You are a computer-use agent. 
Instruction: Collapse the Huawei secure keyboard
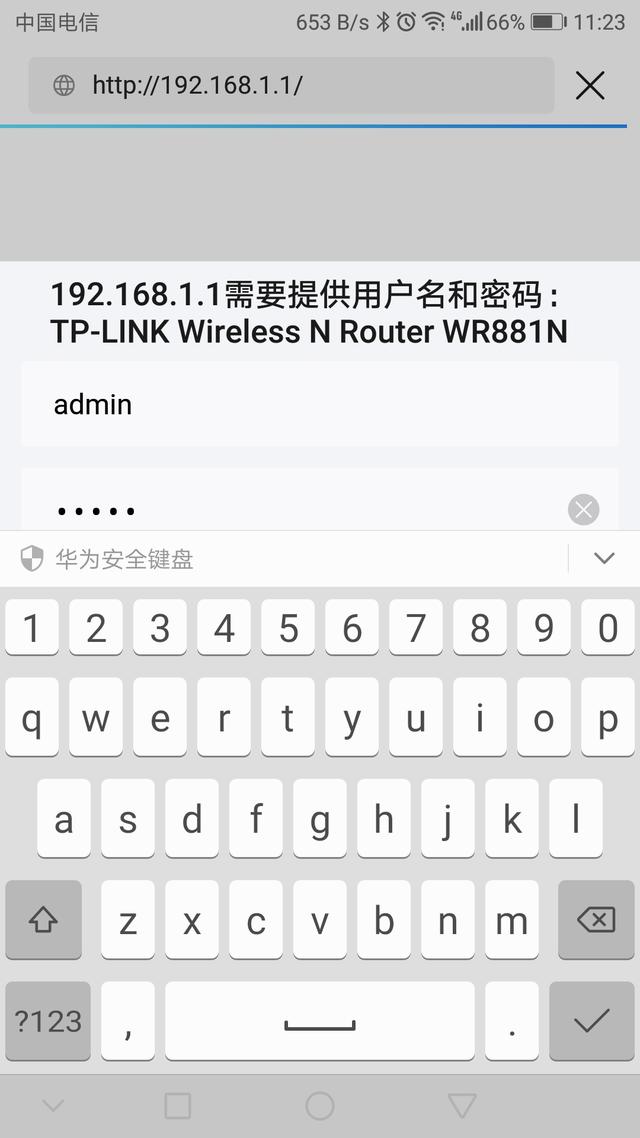click(x=603, y=558)
